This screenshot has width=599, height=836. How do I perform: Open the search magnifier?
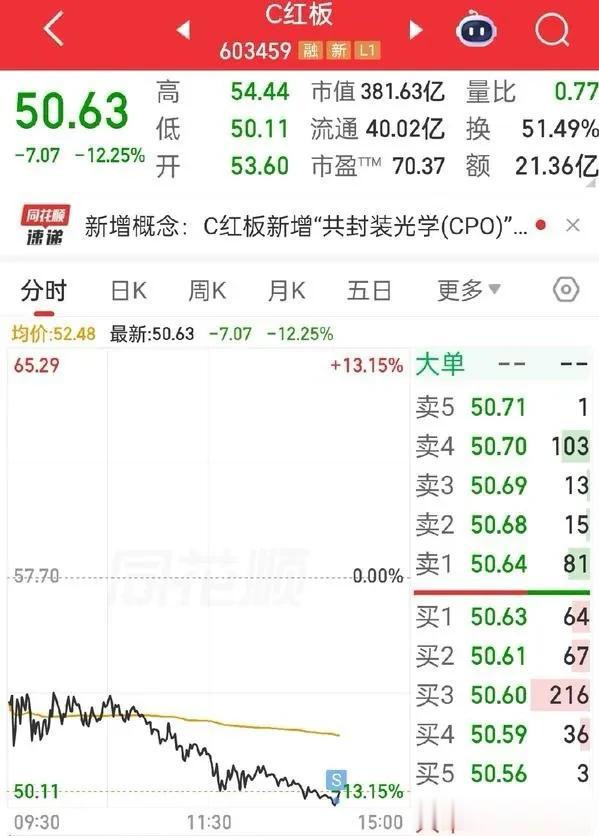tap(552, 29)
